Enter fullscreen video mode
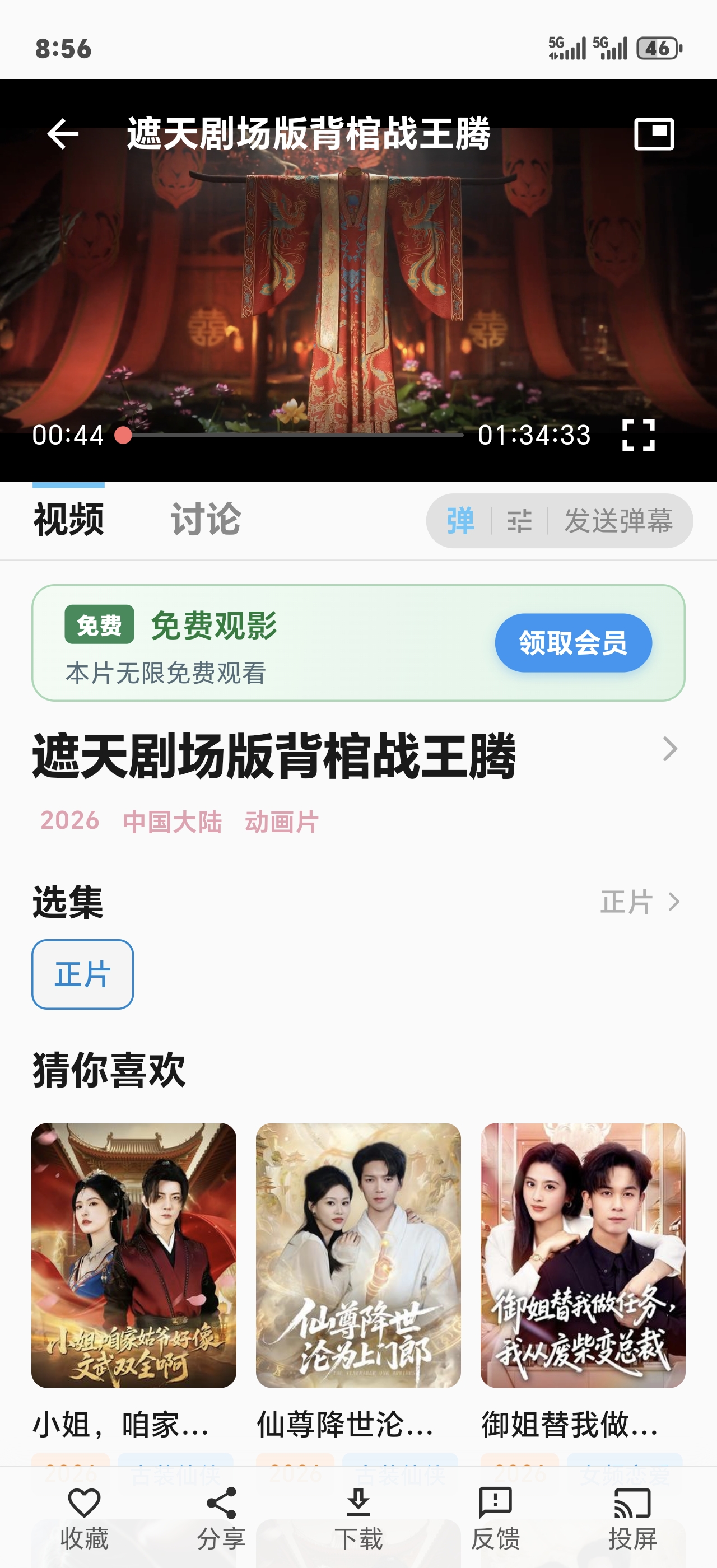Screen dimensions: 717x1568 638,435
